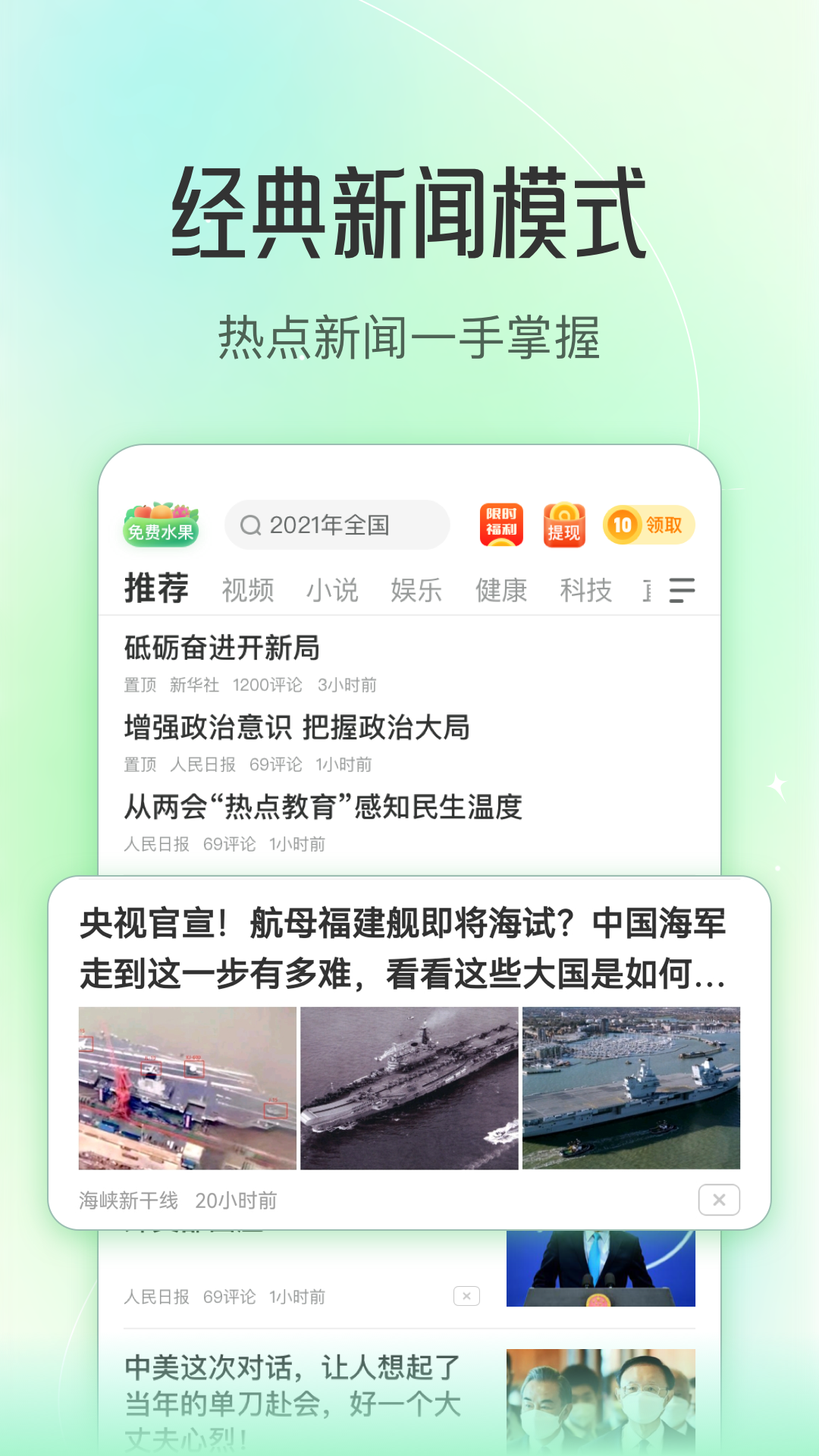Image resolution: width=819 pixels, height=1456 pixels.
Task: Collect coins via the 10 领取 gold coin icon
Action: click(x=648, y=523)
